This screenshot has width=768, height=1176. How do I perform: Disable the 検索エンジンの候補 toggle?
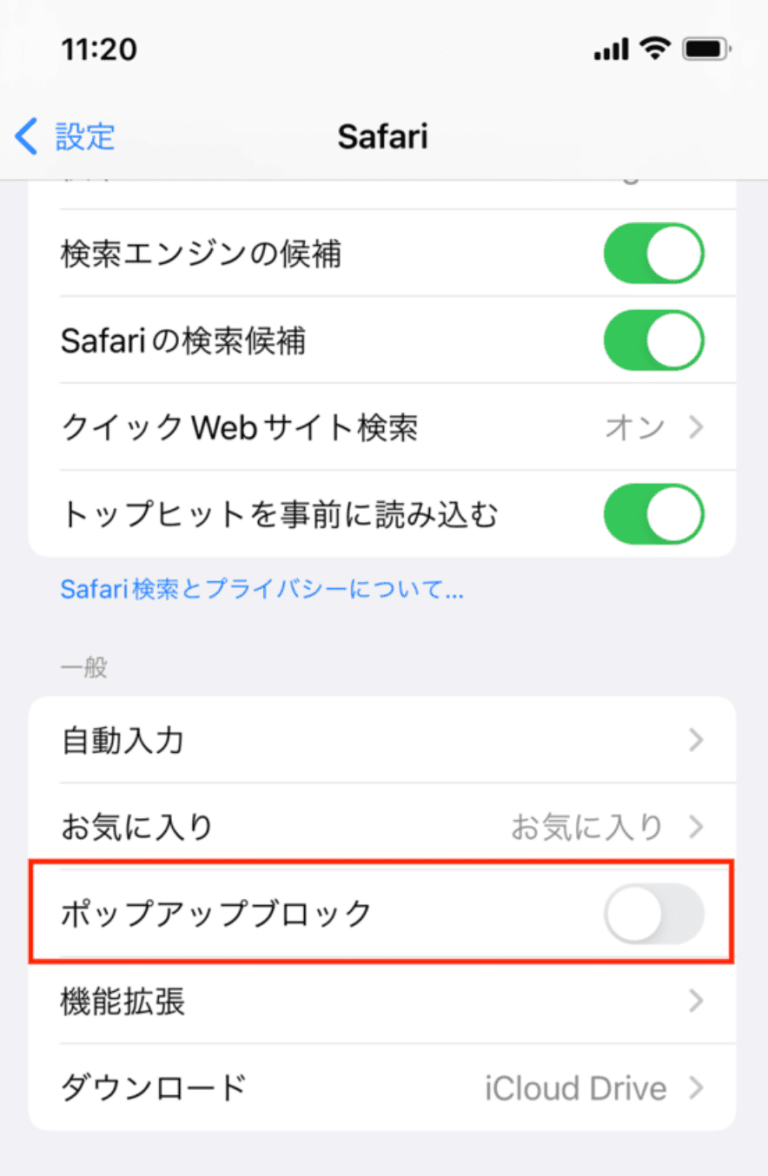[x=654, y=253]
